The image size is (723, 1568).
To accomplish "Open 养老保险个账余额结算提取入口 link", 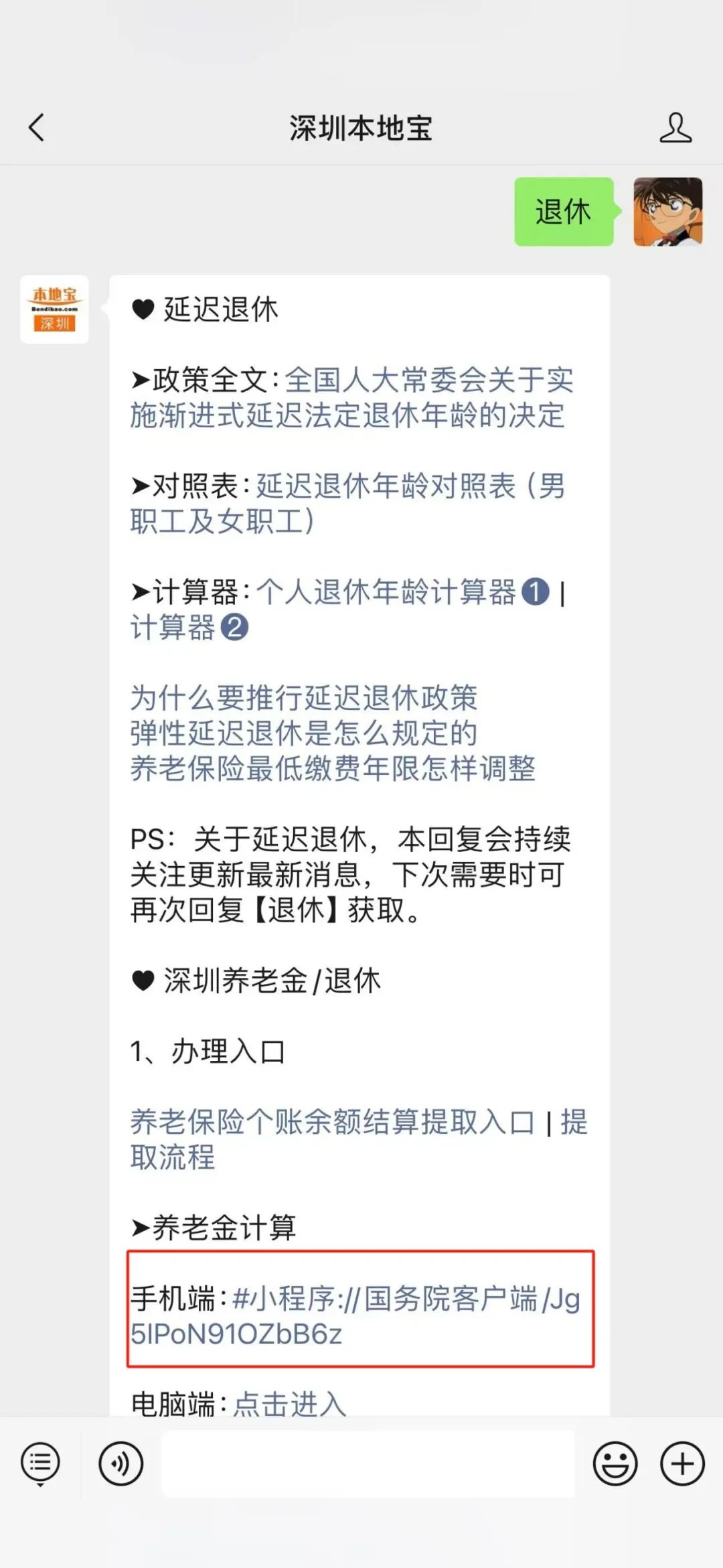I will coord(333,1123).
